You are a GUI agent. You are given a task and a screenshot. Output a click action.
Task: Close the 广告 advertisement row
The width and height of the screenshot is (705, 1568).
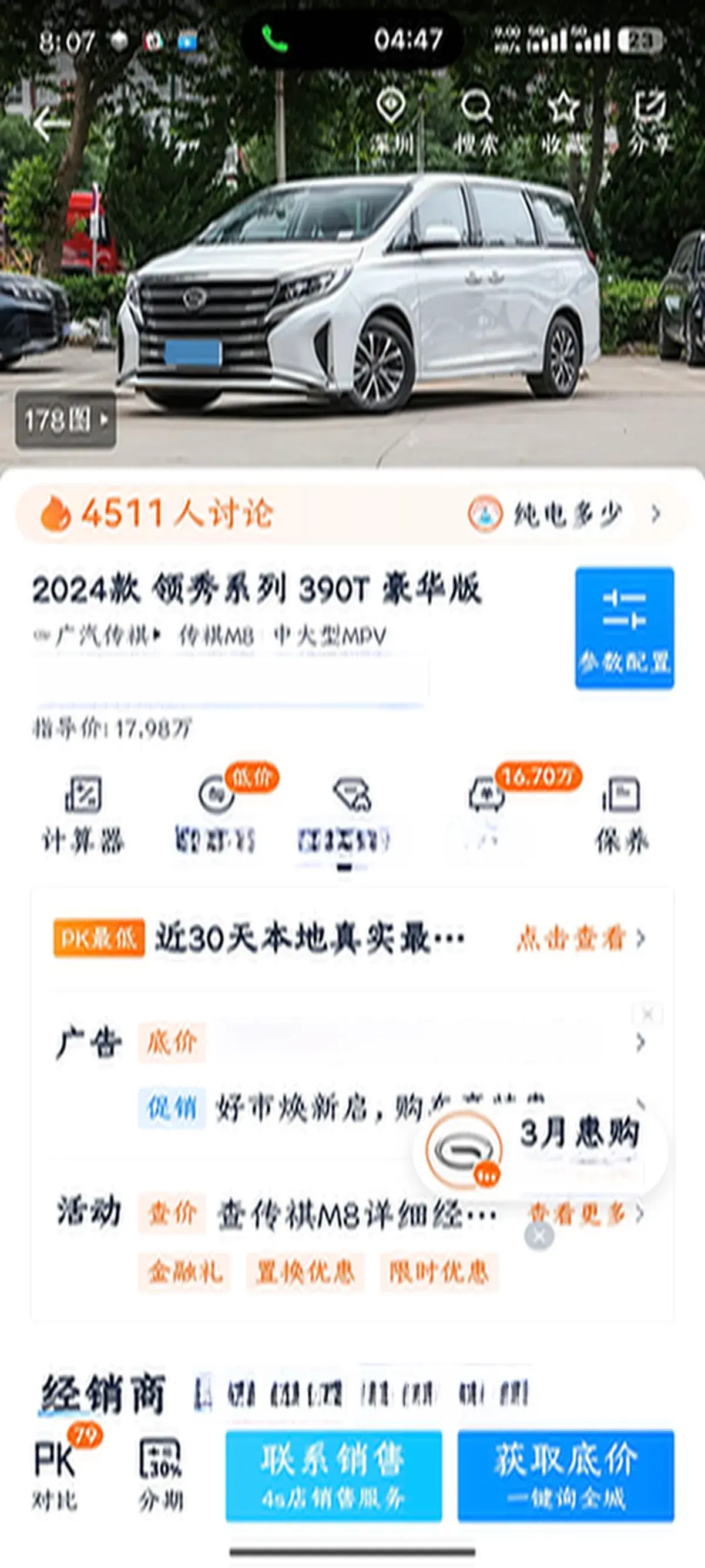click(647, 1014)
